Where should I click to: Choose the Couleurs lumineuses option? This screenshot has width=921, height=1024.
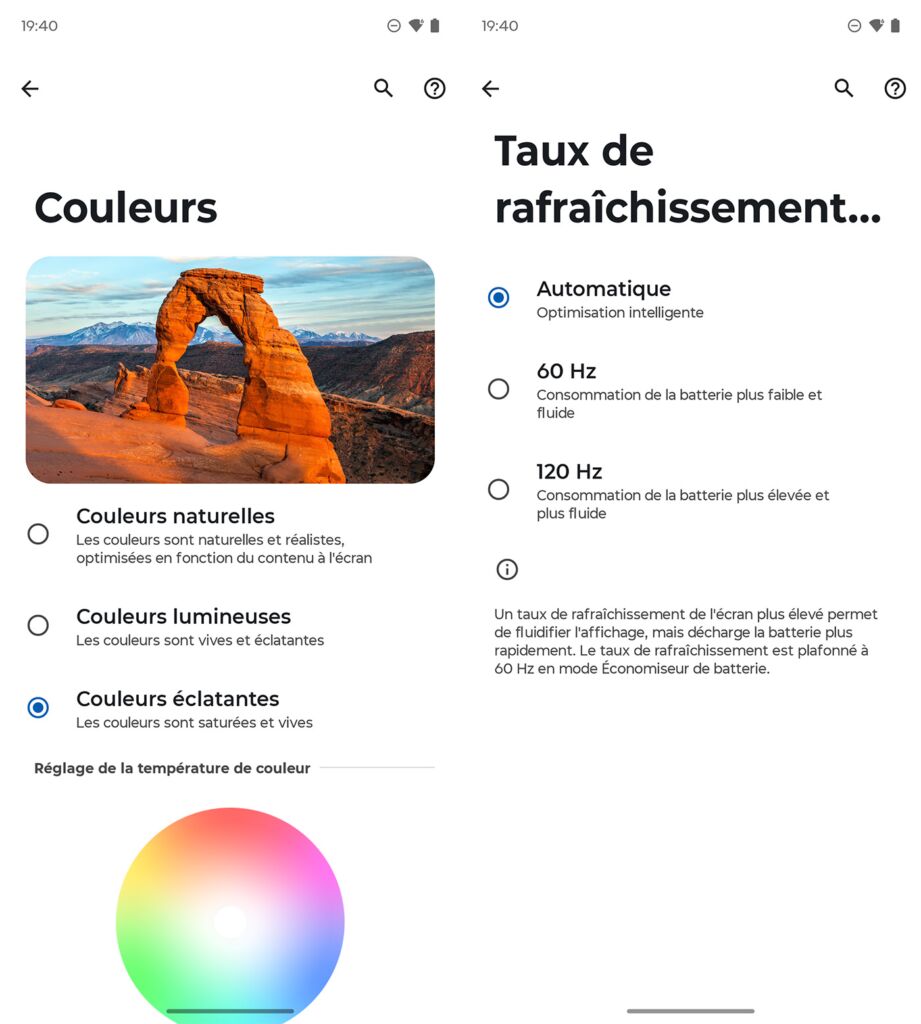tap(38, 626)
